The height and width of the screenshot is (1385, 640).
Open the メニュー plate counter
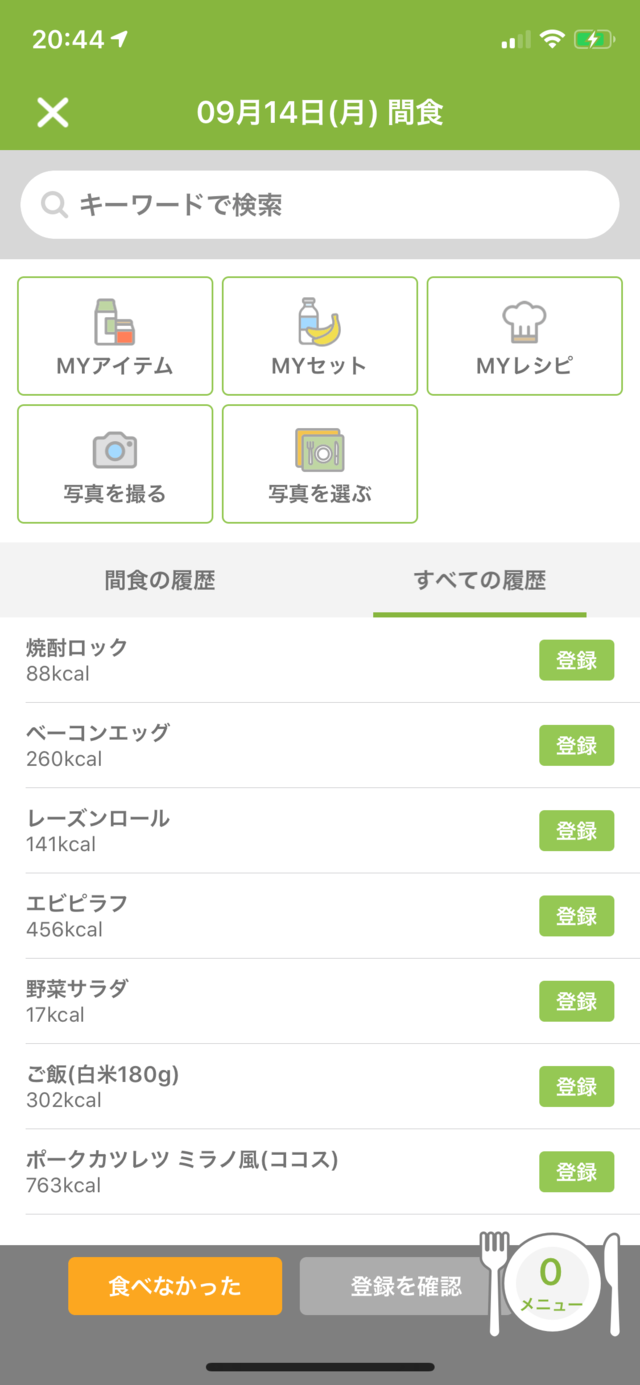[x=551, y=1283]
